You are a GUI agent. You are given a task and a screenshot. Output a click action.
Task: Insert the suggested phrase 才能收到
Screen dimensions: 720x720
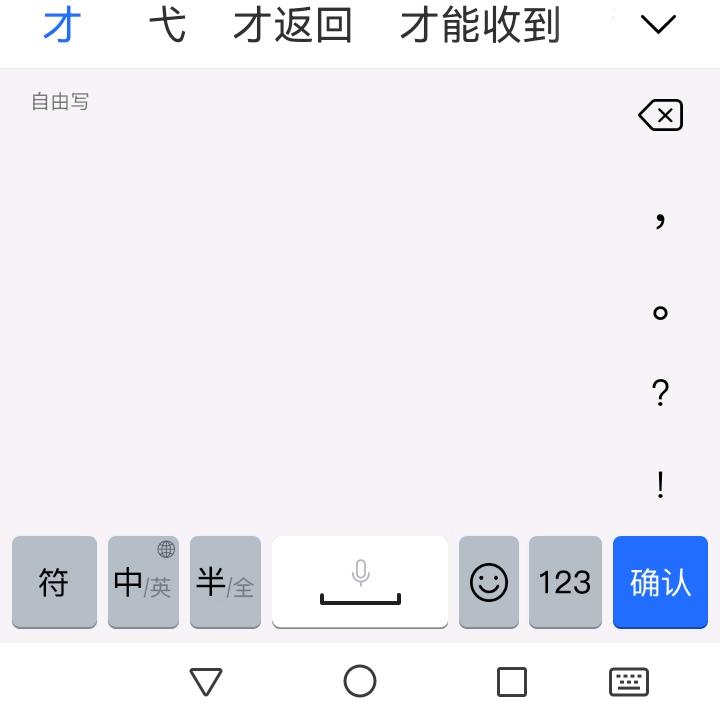pyautogui.click(x=480, y=26)
